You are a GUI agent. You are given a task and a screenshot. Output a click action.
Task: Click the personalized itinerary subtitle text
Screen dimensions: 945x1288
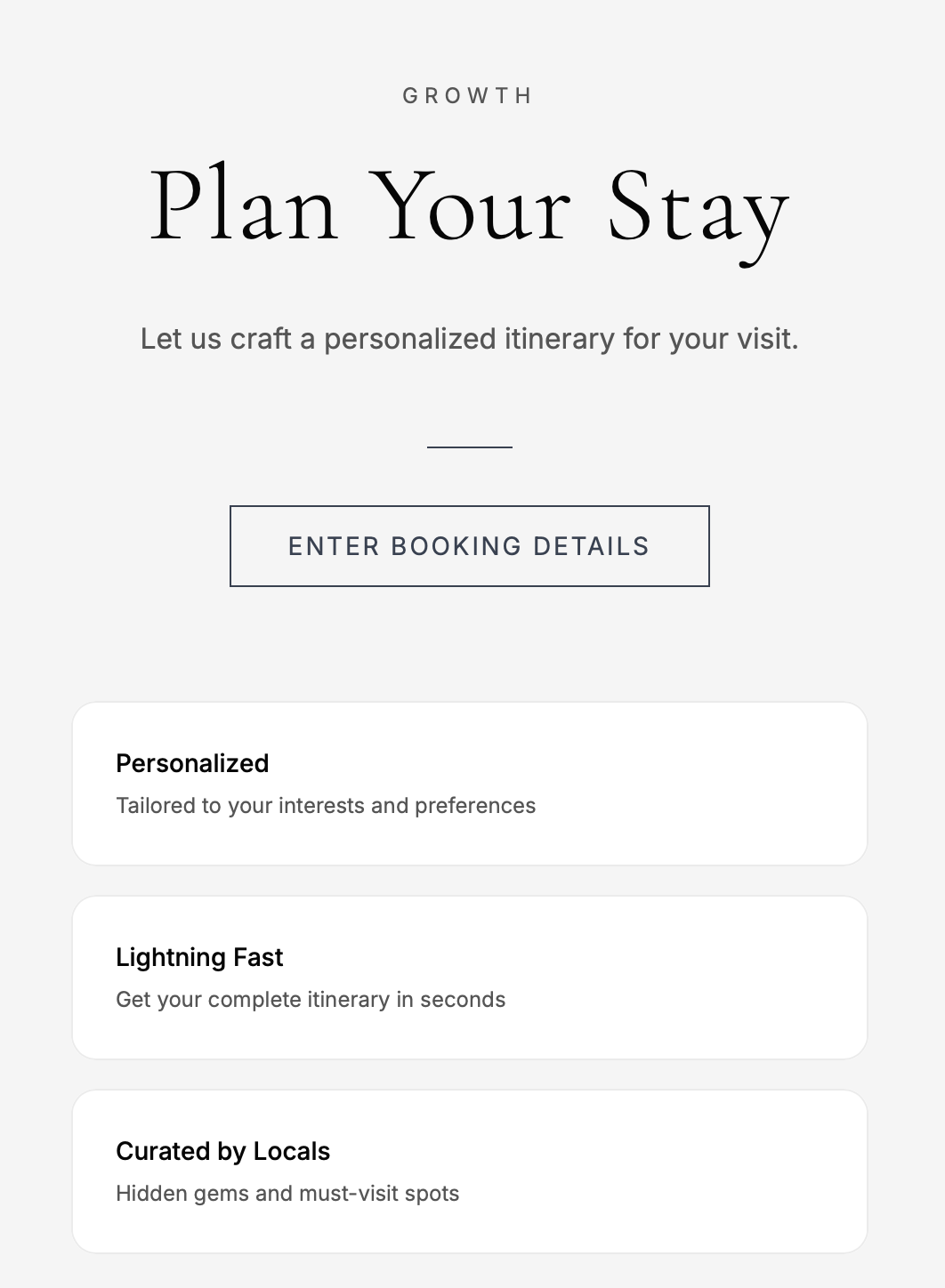(469, 338)
